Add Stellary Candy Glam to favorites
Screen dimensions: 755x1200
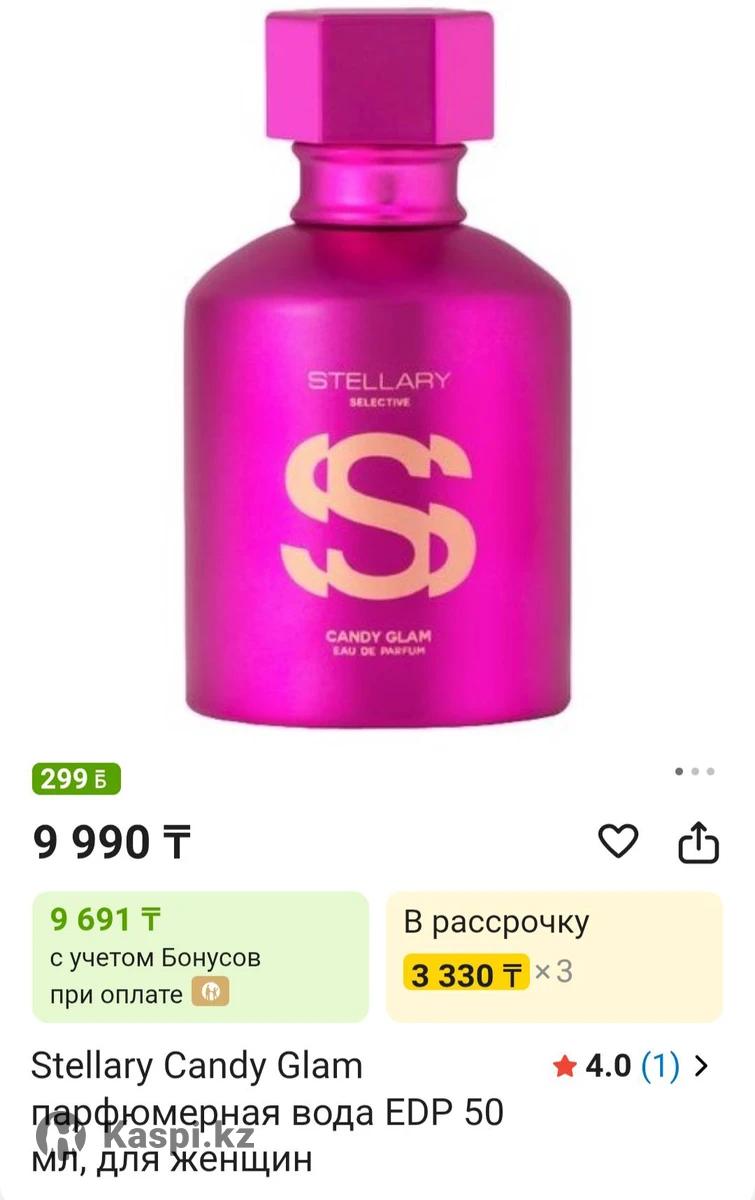point(617,841)
